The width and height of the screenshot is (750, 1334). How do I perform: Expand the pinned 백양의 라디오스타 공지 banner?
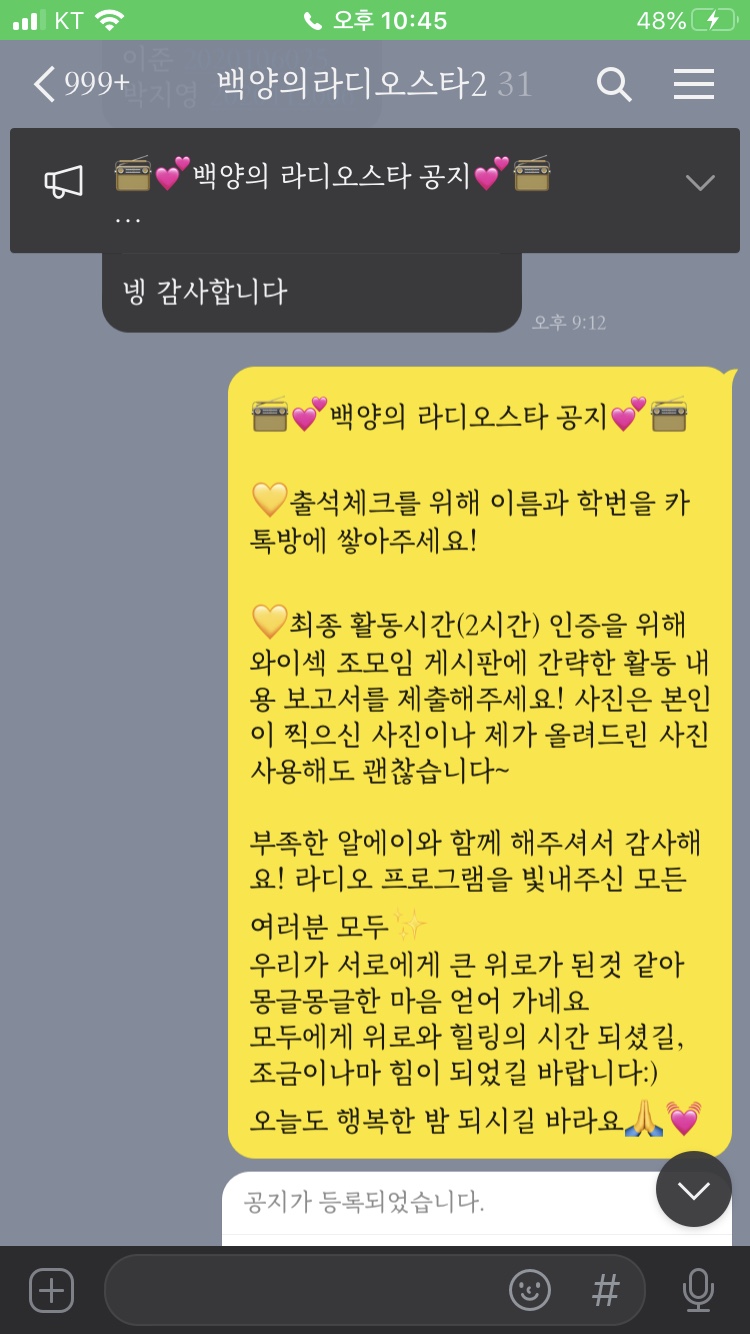click(699, 182)
